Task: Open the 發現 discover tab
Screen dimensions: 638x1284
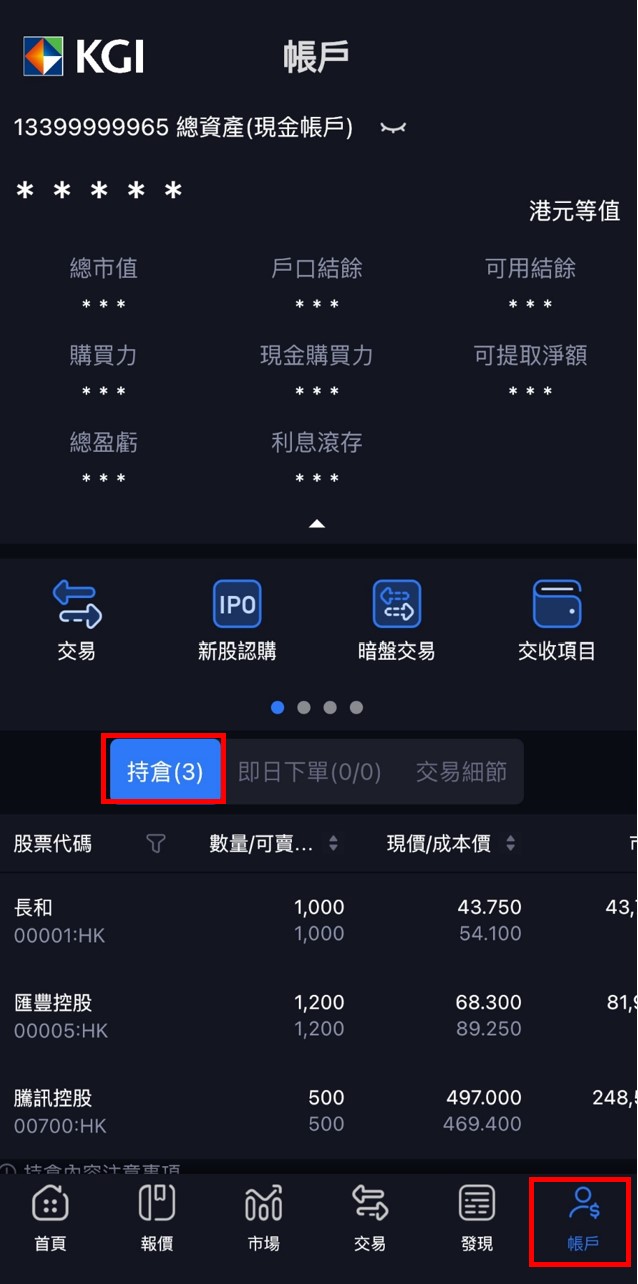Action: point(477,1217)
